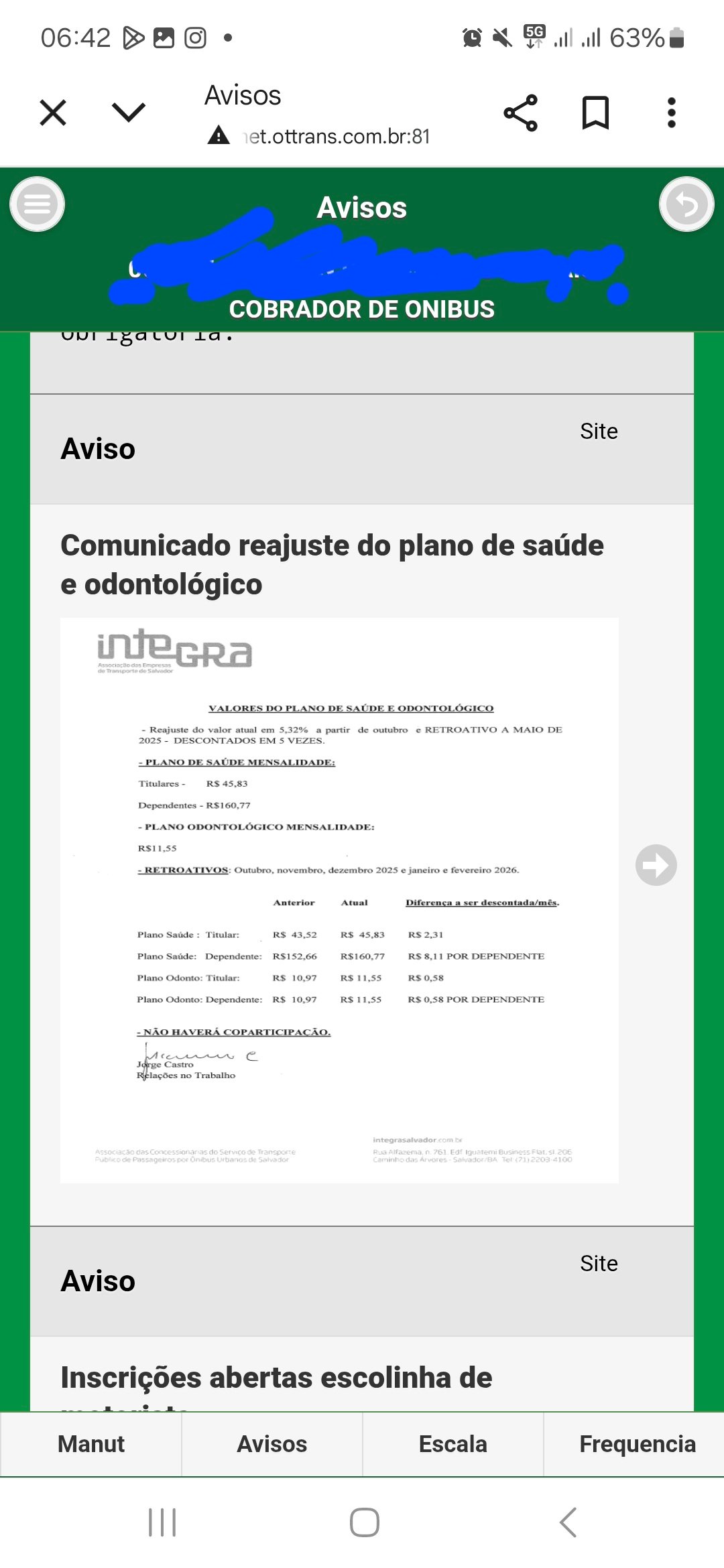This screenshot has width=724, height=1568.
Task: Tap the down chevron next to the close X
Action: pyautogui.click(x=129, y=112)
